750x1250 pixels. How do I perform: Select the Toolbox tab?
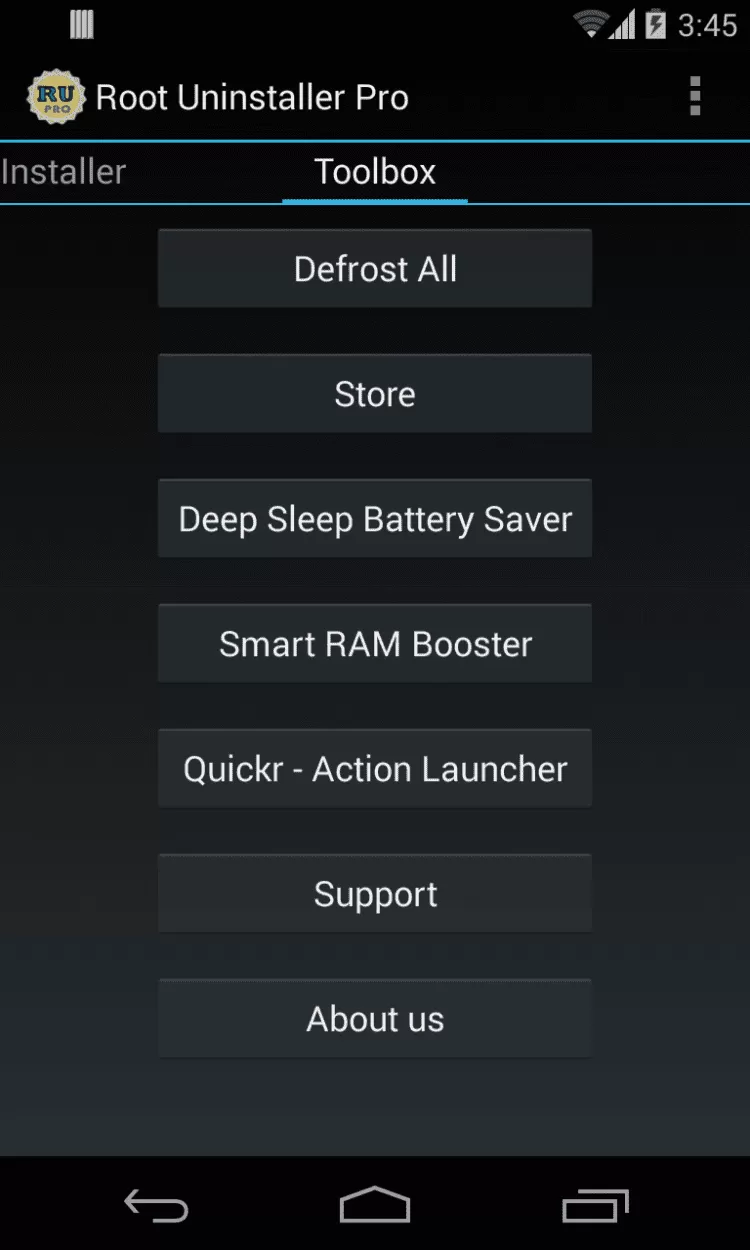pos(375,172)
